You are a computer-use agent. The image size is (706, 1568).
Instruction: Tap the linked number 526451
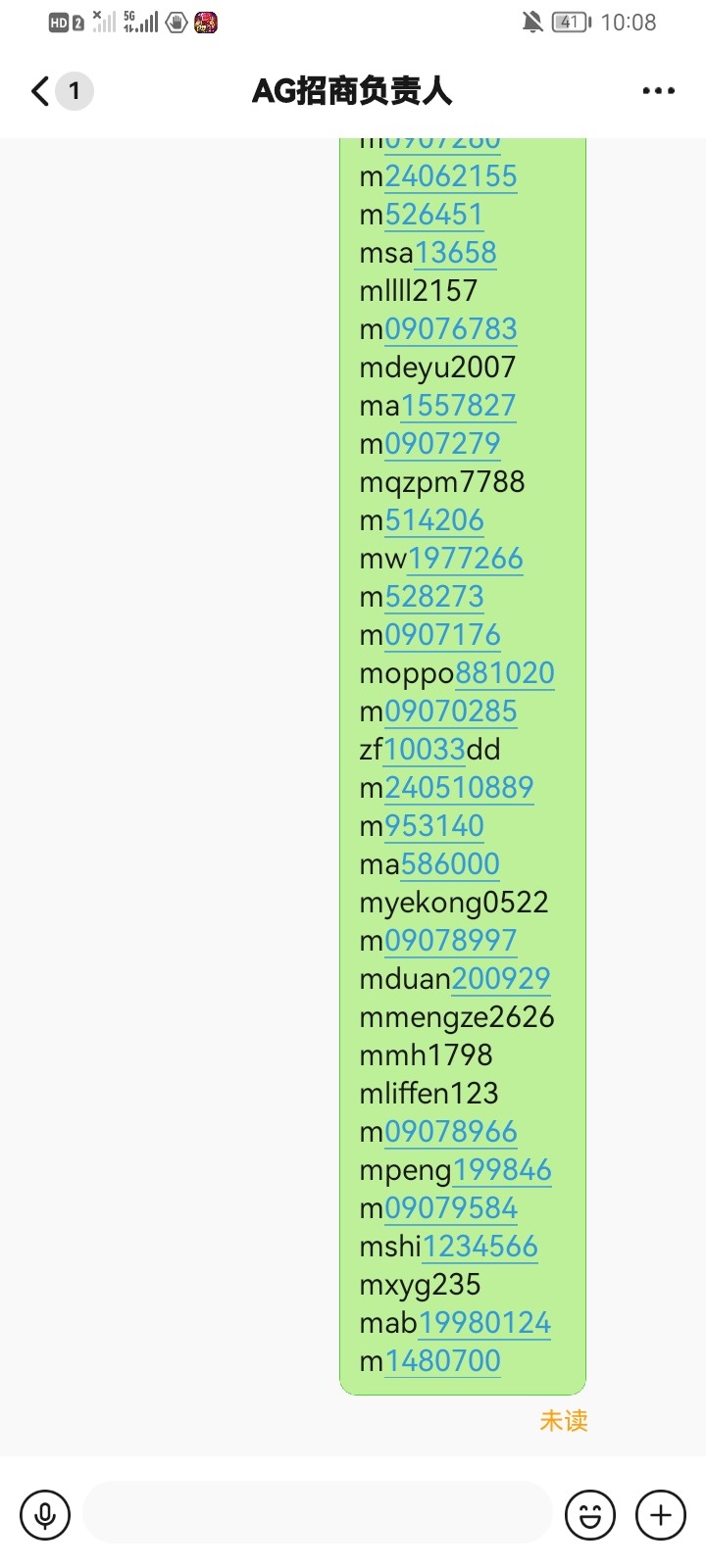click(x=433, y=215)
